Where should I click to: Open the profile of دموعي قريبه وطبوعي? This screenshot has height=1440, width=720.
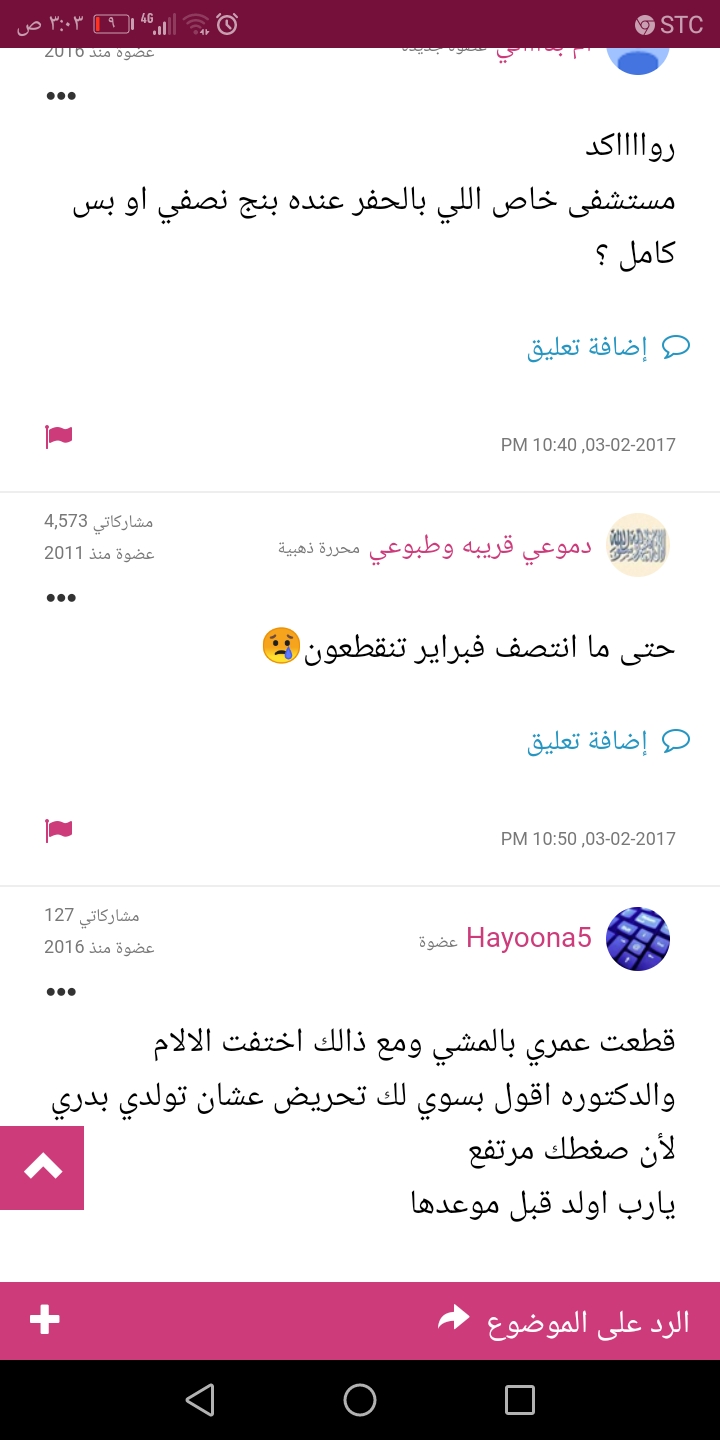click(480, 547)
